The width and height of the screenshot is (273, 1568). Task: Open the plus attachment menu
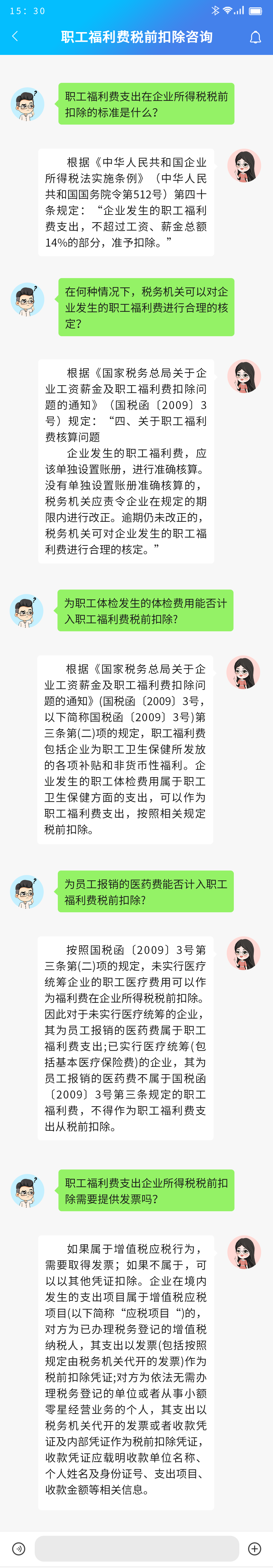point(255,1548)
